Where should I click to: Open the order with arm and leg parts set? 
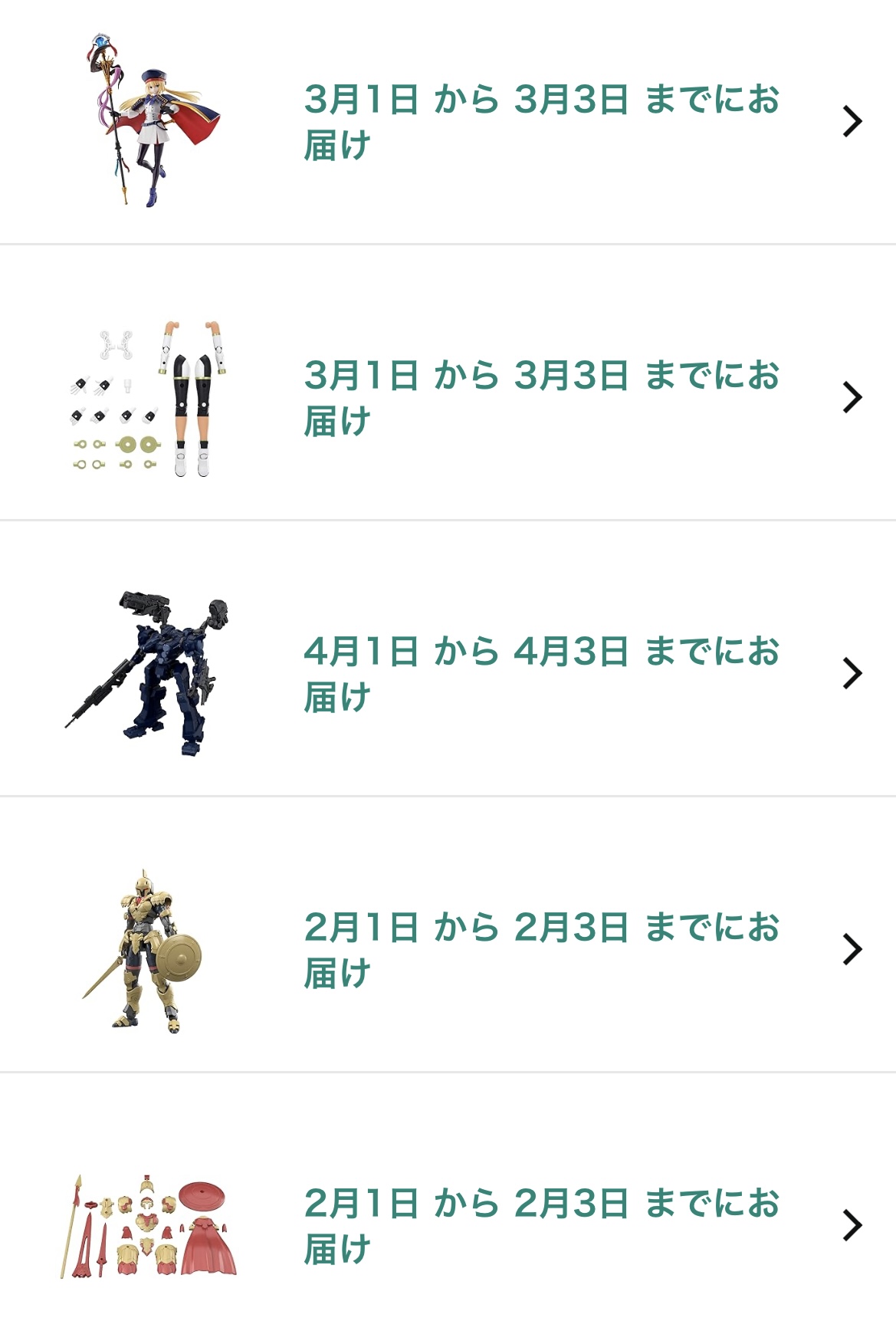click(x=852, y=397)
